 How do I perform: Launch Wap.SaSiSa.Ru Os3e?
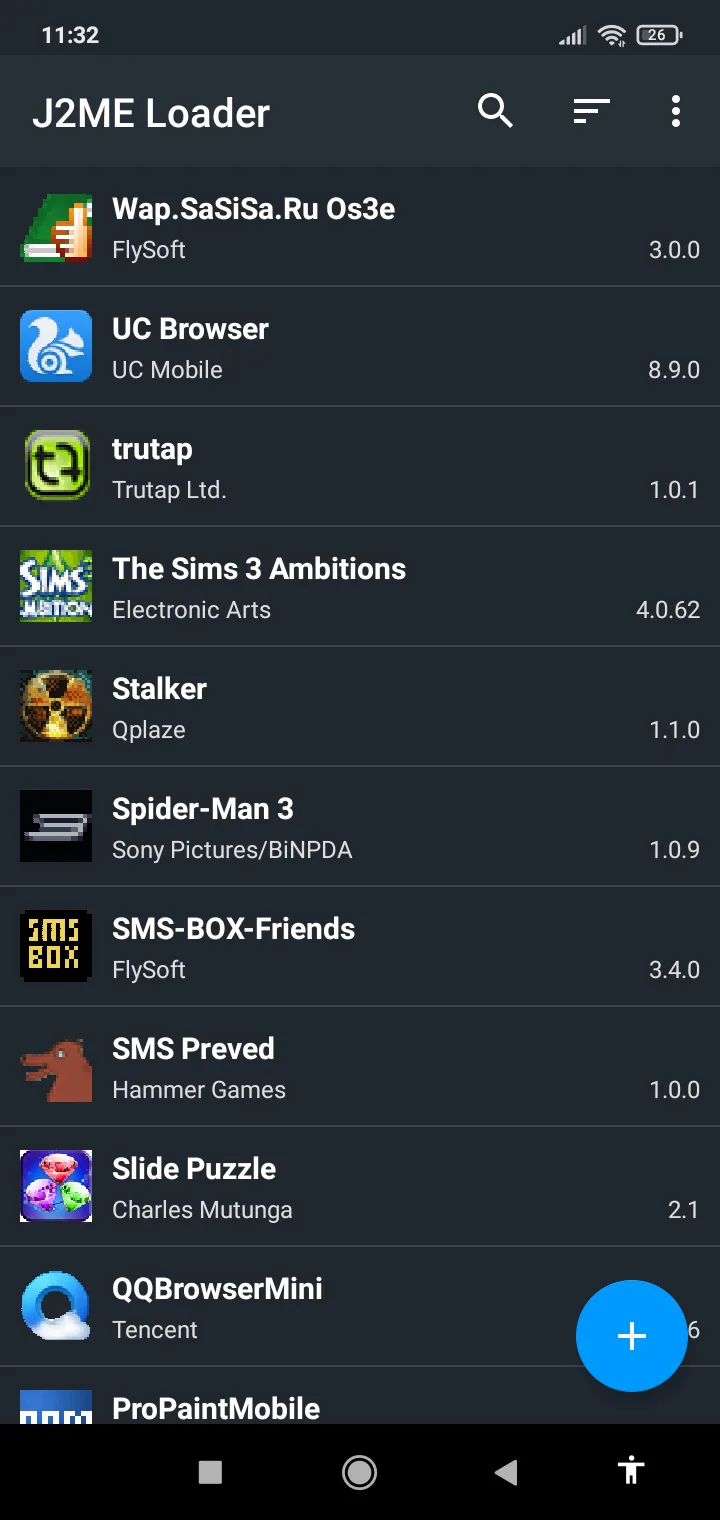click(360, 227)
